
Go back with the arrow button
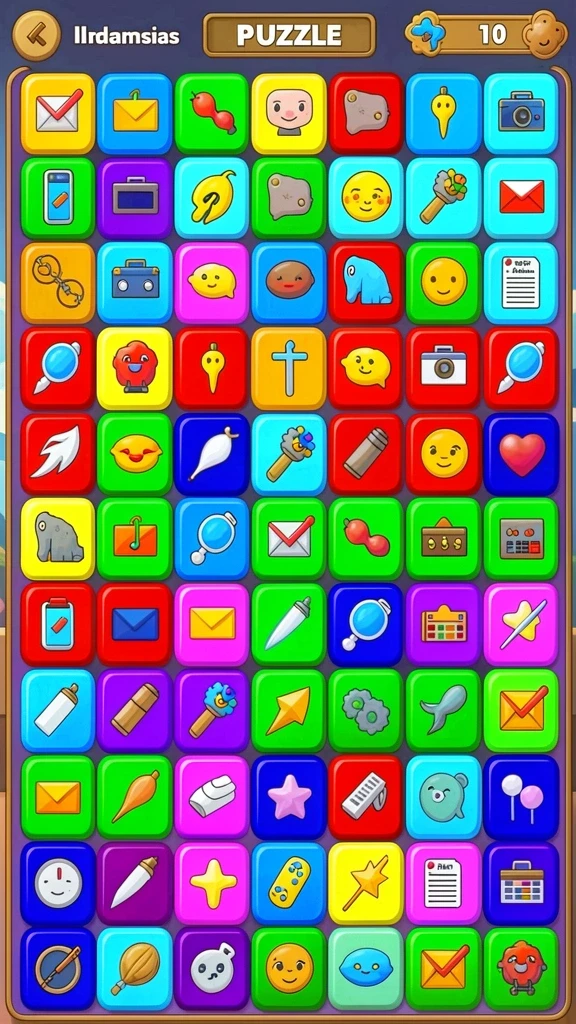37,36
